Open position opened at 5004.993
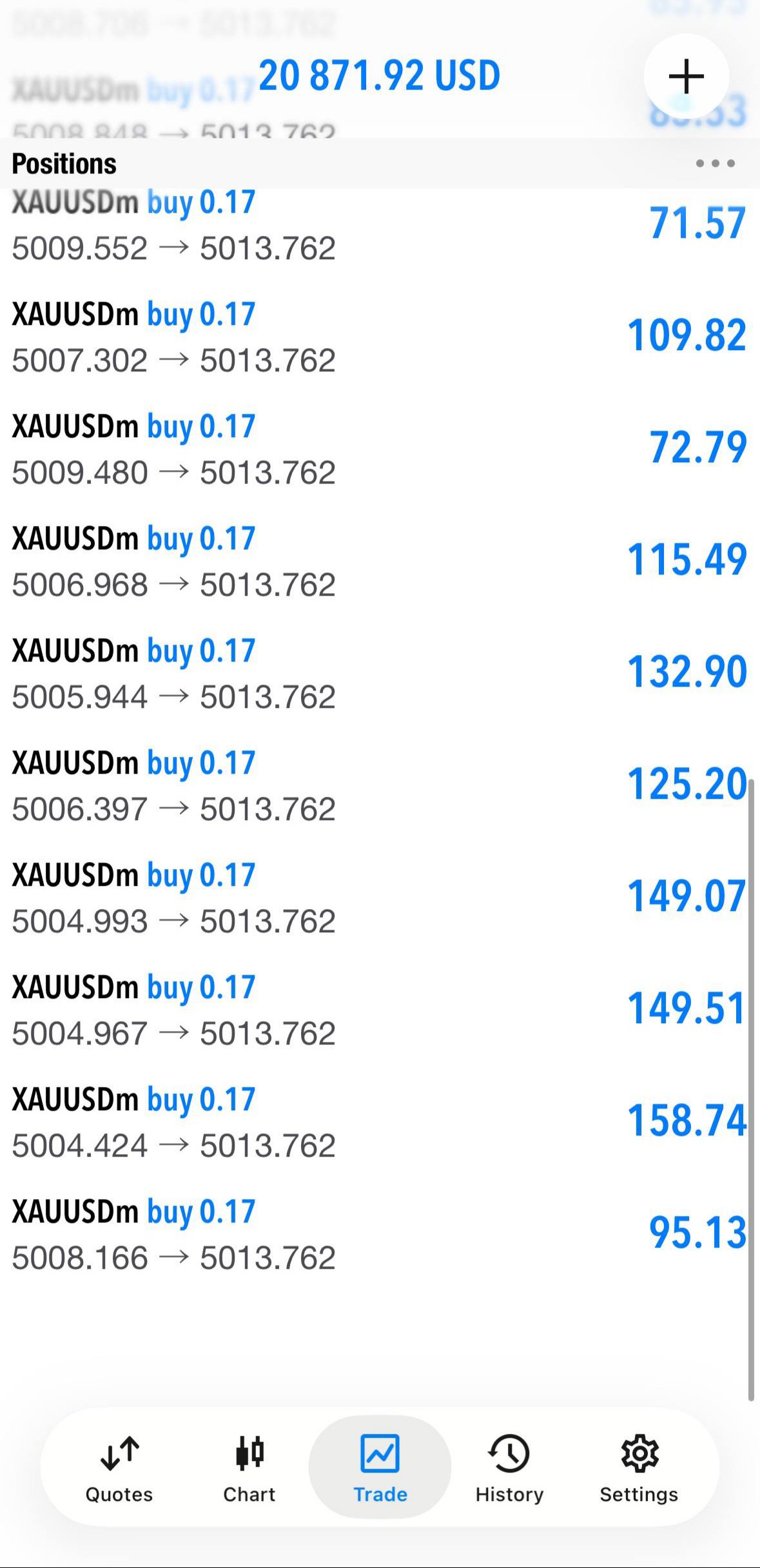Viewport: 760px width, 1568px height. [x=380, y=898]
